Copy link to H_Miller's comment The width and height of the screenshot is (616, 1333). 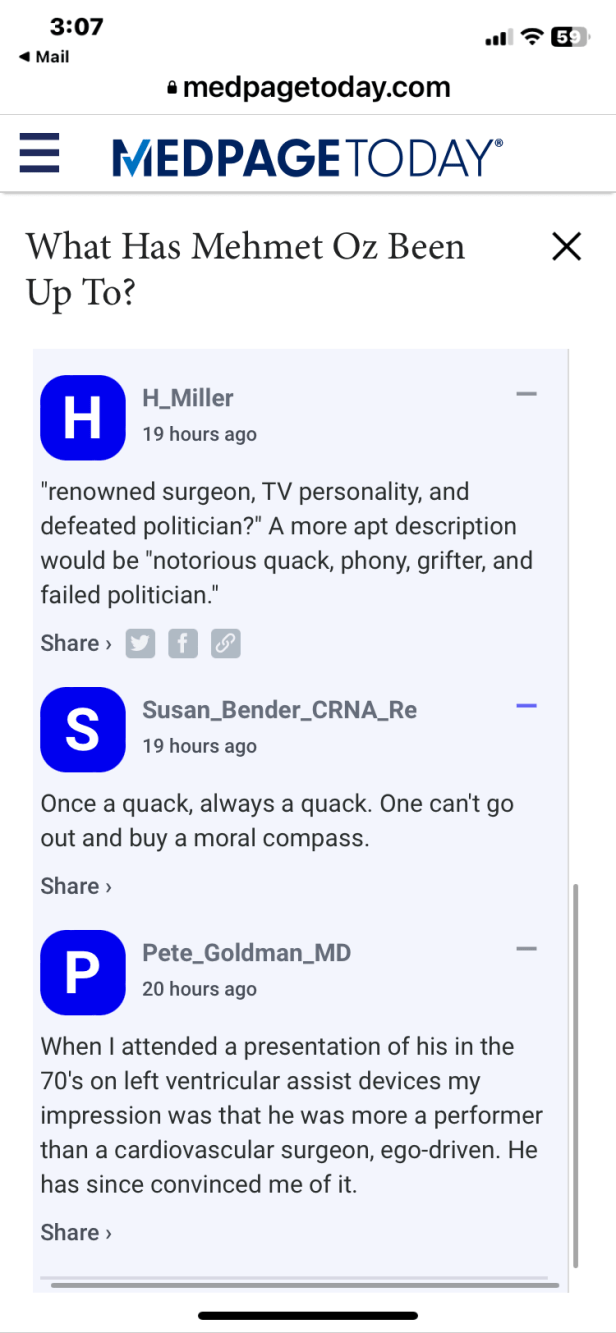click(225, 644)
